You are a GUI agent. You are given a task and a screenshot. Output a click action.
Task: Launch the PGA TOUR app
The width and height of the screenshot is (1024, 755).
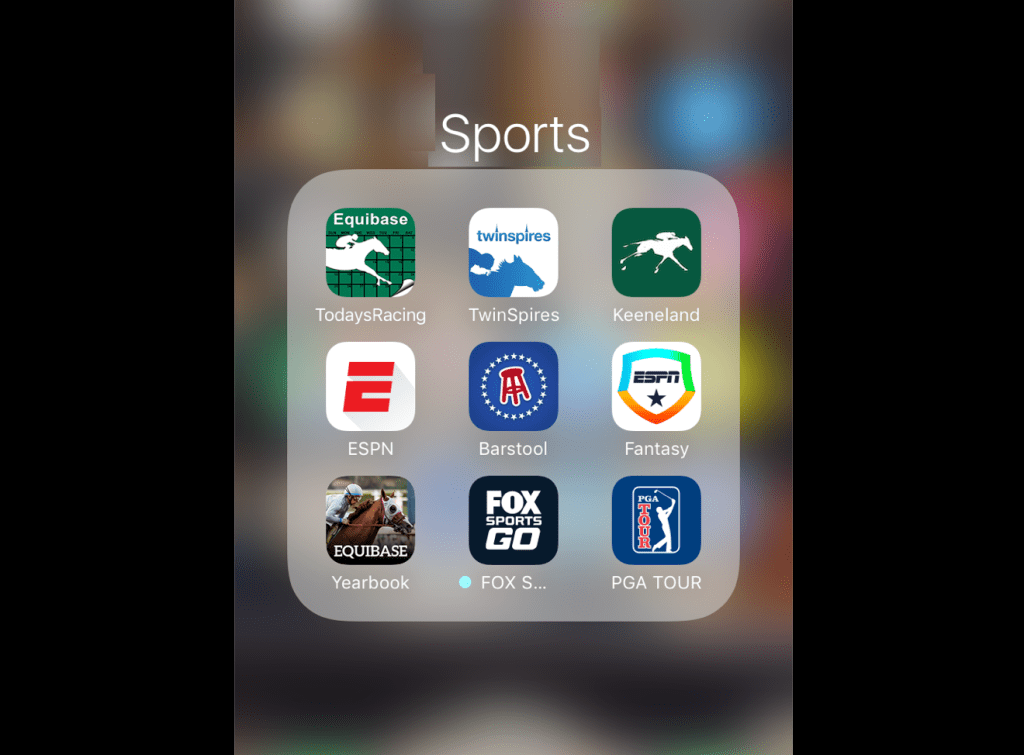point(656,520)
